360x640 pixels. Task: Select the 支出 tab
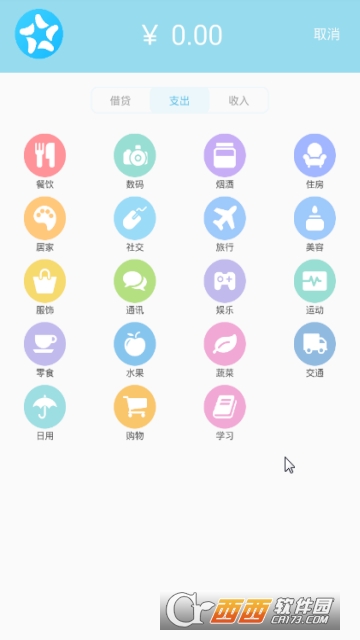coord(180,100)
